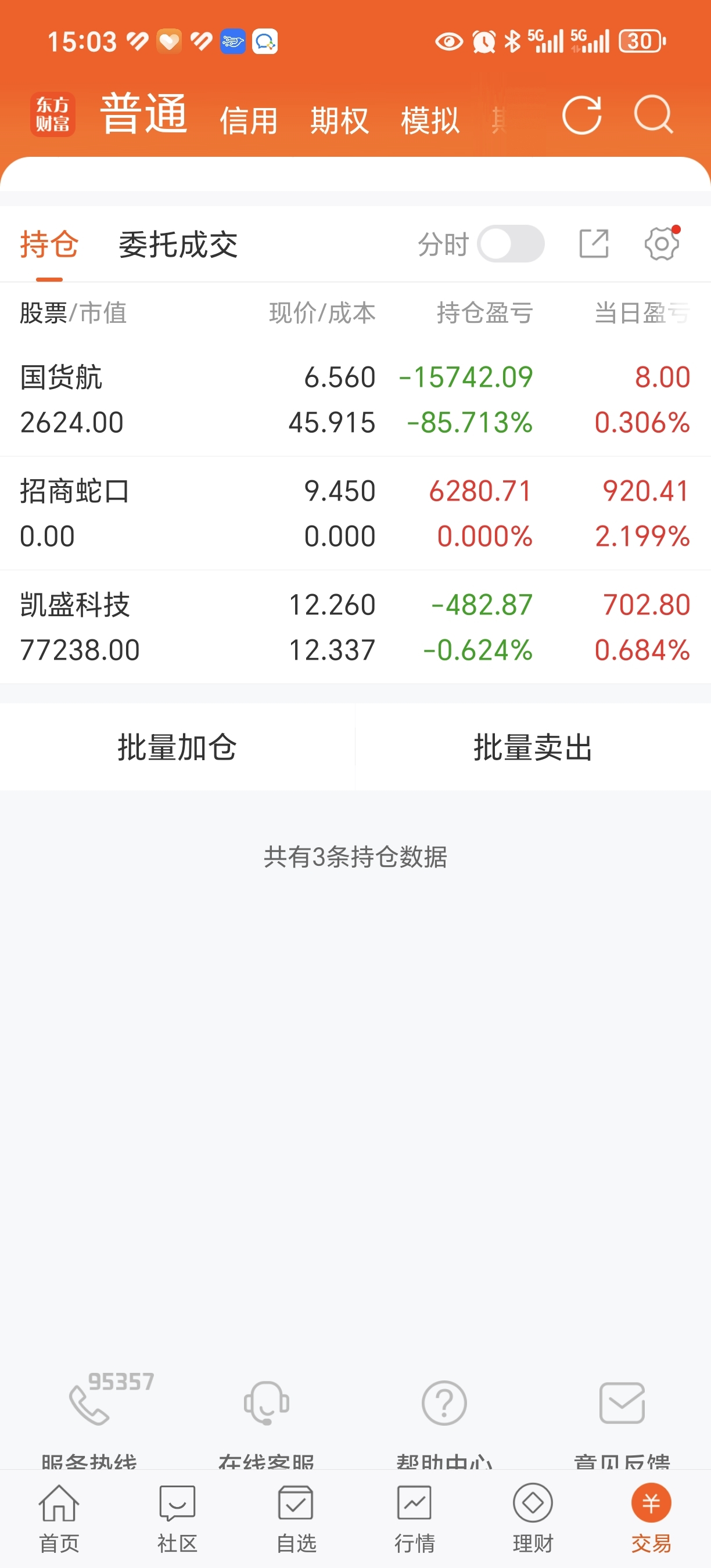Switch to the 期权 tab
Viewport: 711px width, 1568px height.
tap(339, 120)
